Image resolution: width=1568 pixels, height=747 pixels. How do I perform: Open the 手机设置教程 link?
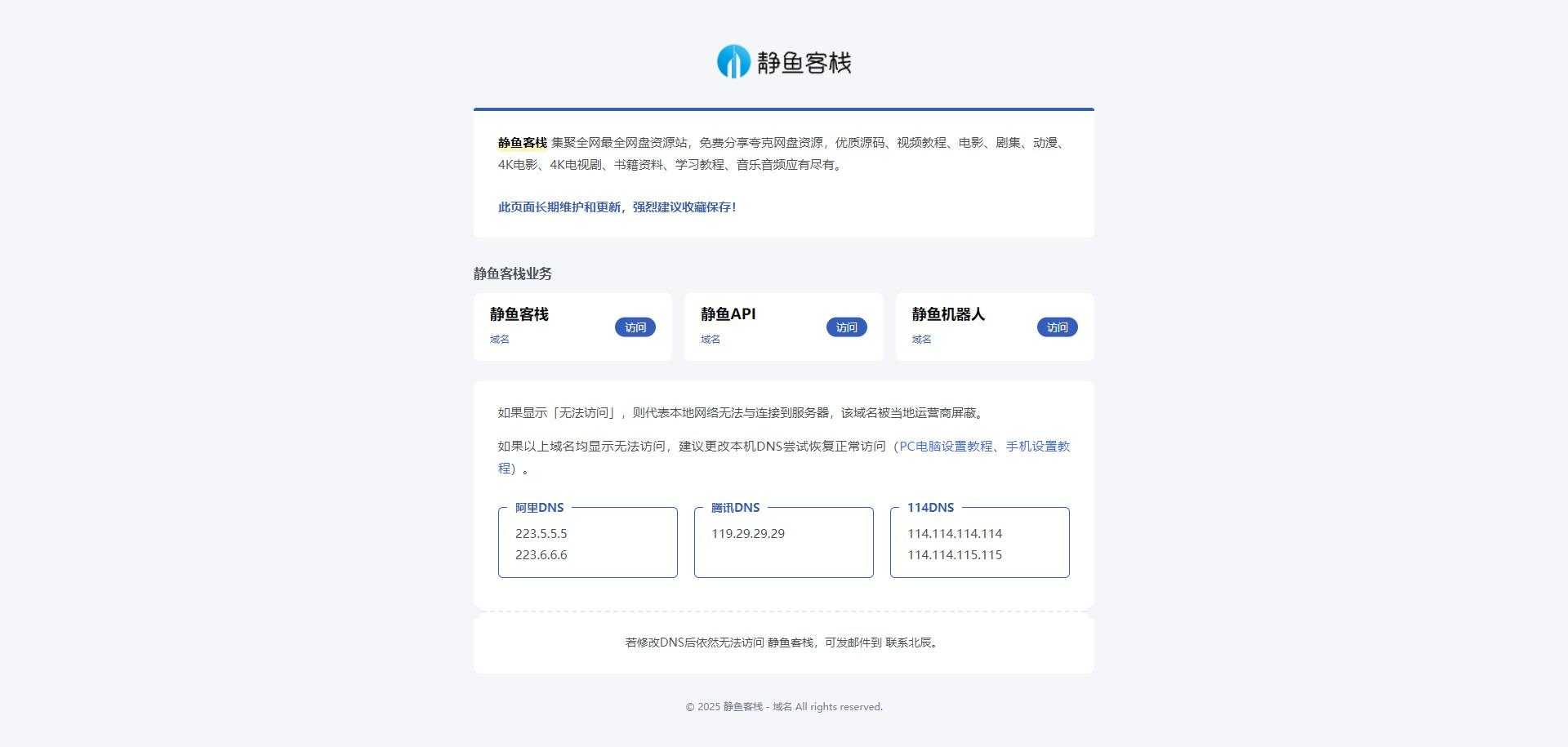click(x=1037, y=447)
